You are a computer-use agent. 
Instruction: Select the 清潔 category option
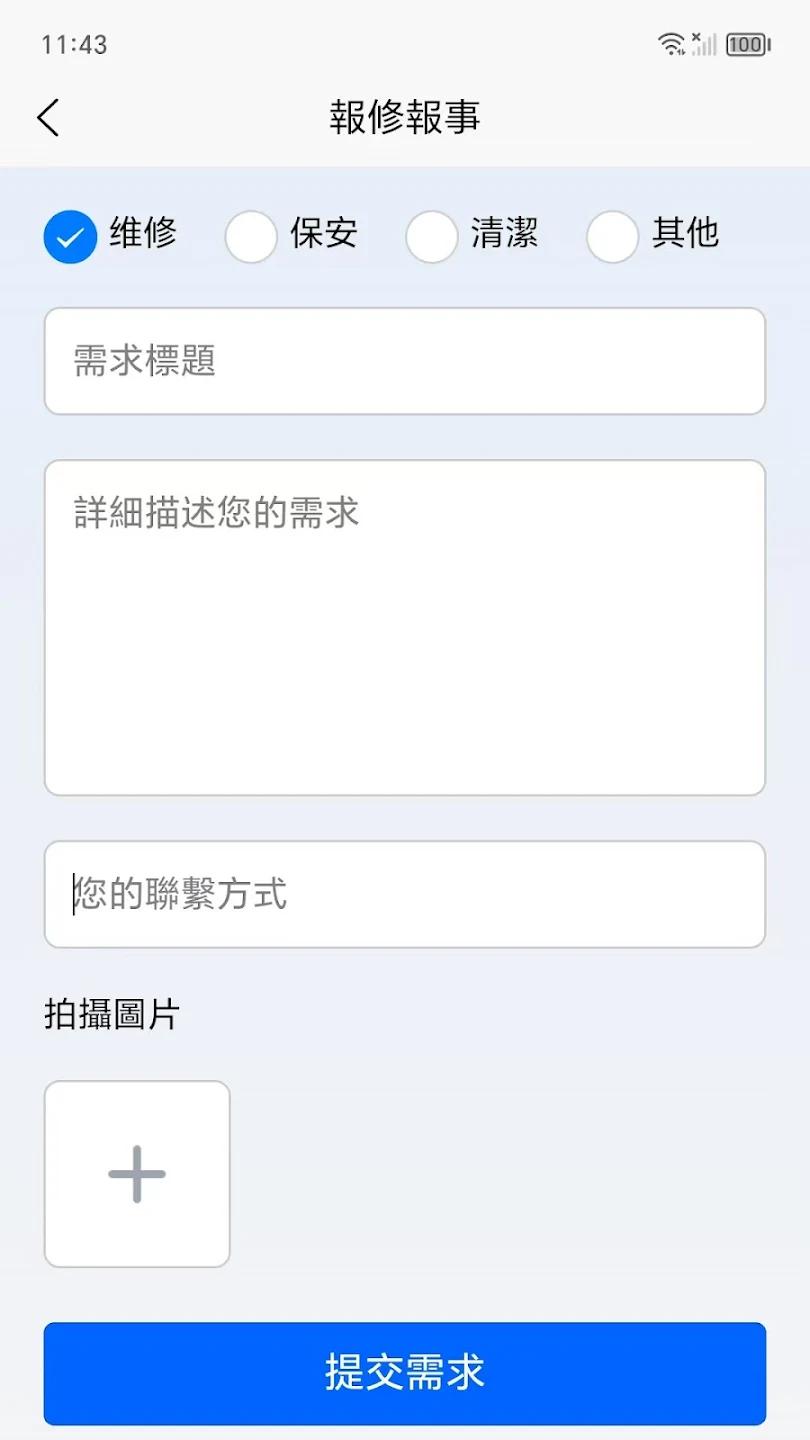[x=431, y=236]
